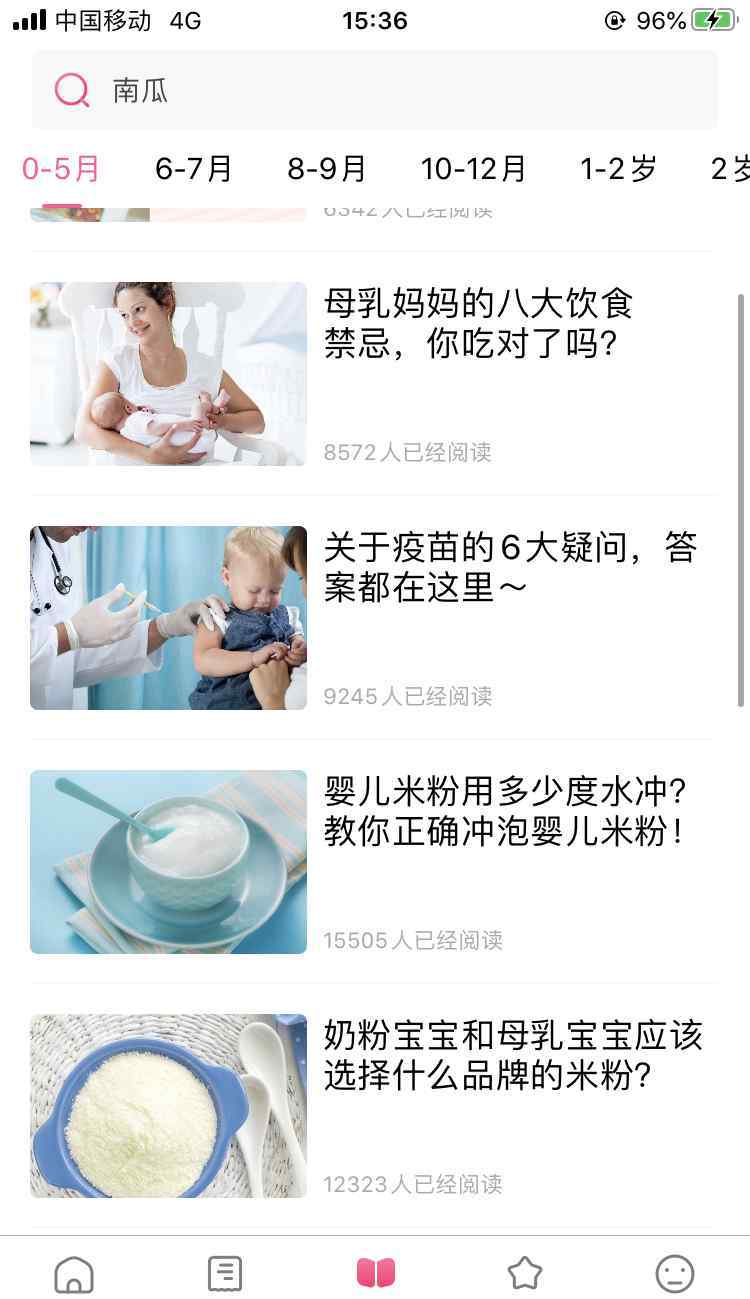Screen dimensions: 750x1299
Task: Open the favorites star tab
Action: 525,1273
